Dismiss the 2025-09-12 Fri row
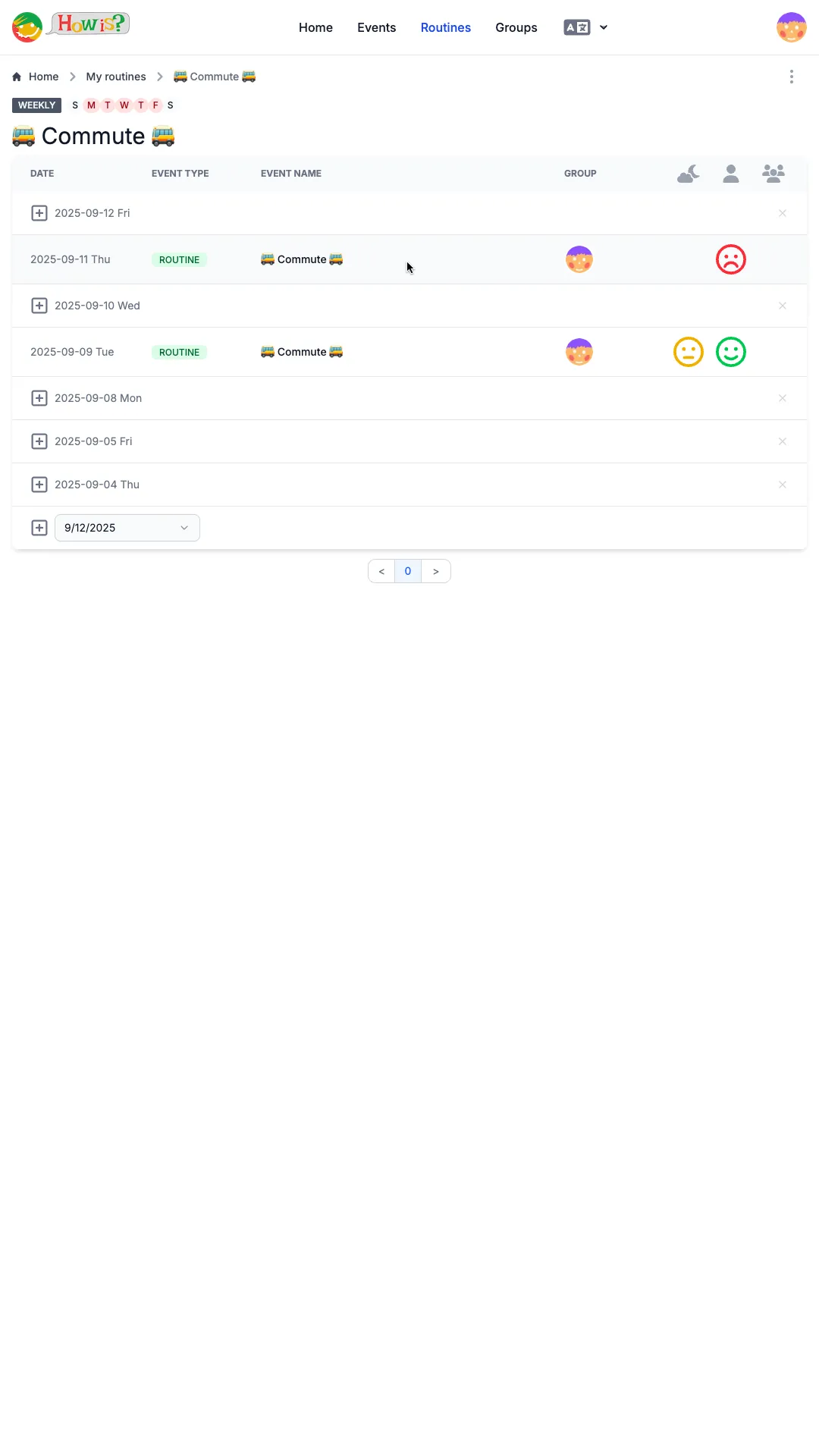819x1456 pixels. [782, 213]
